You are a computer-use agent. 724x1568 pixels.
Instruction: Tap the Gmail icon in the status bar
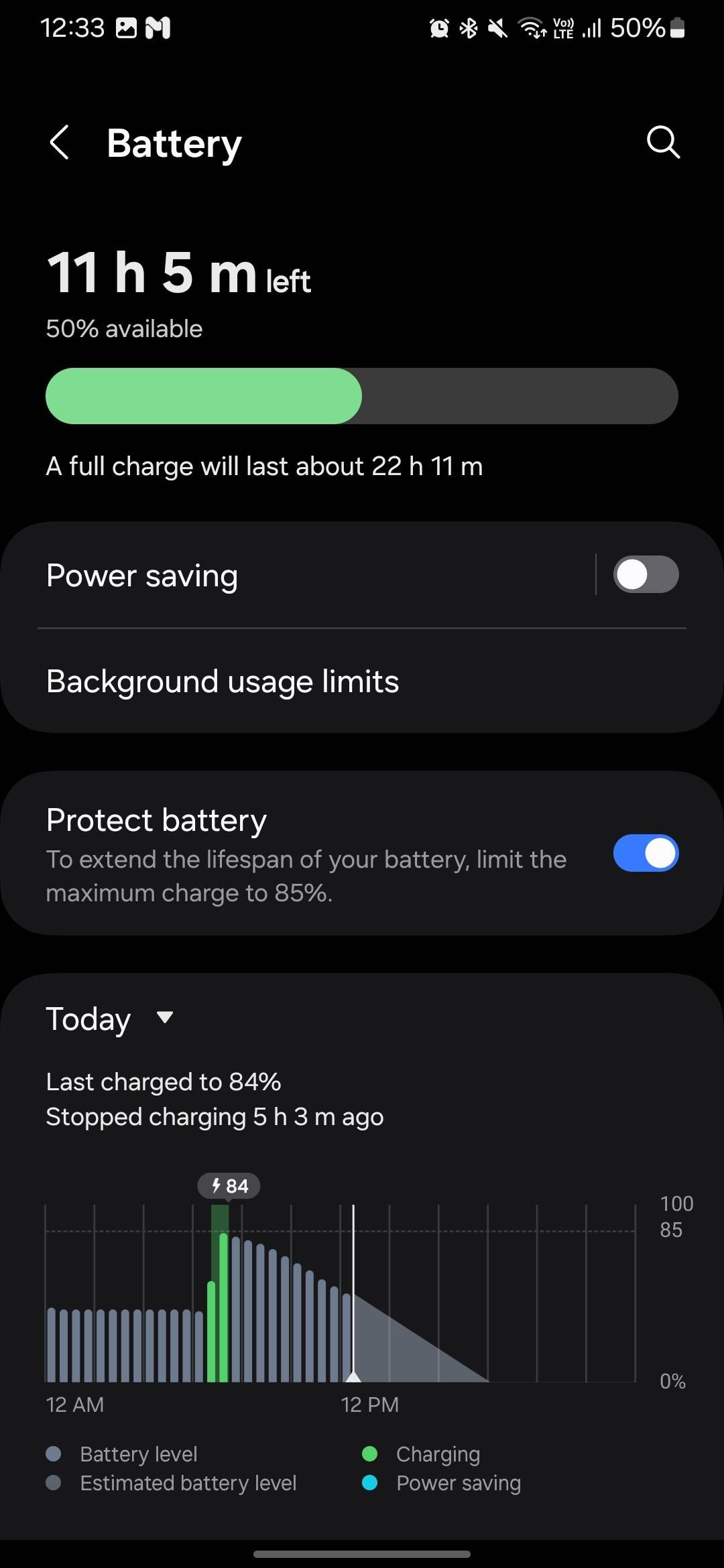click(158, 27)
